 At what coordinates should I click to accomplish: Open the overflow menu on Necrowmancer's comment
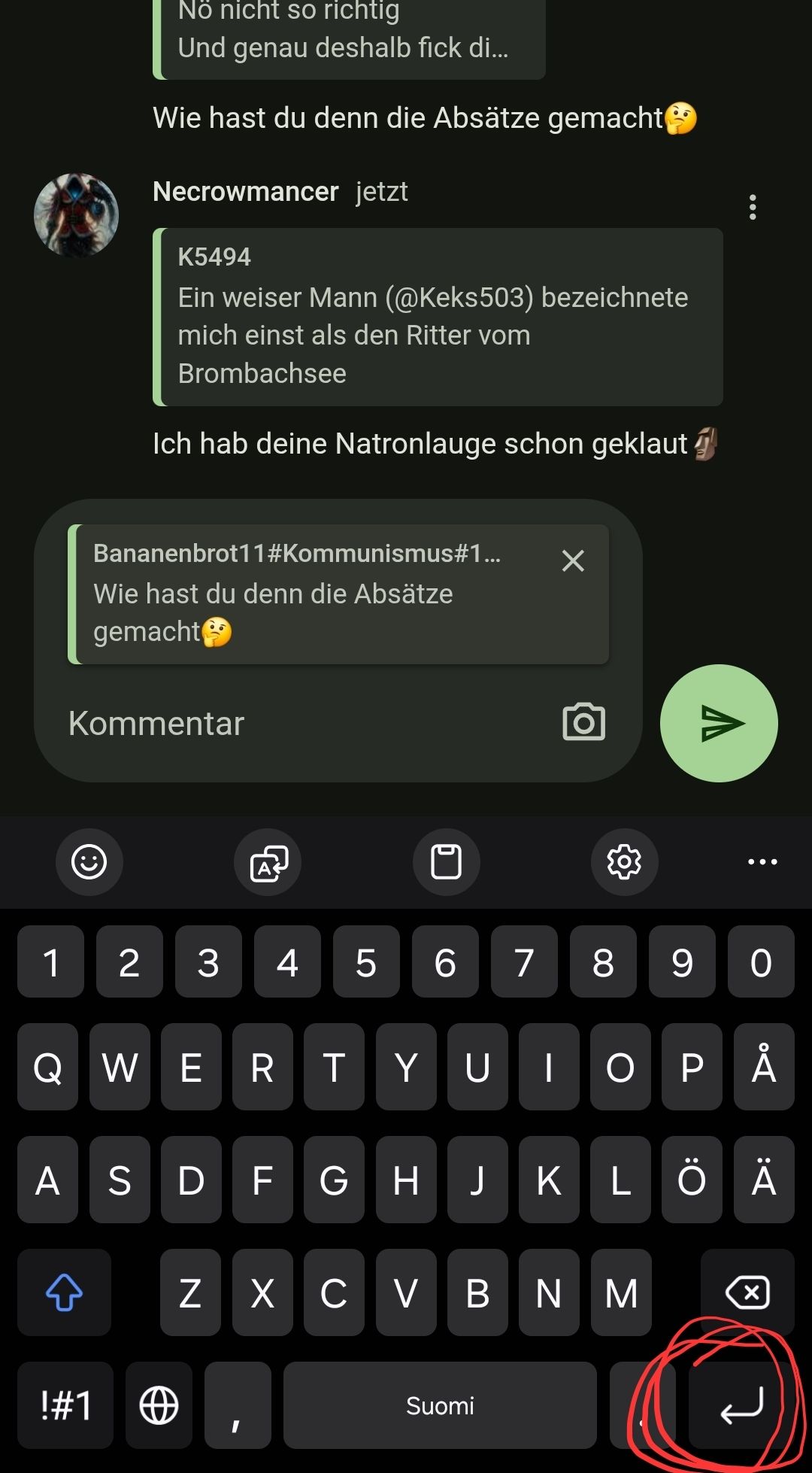tap(753, 207)
